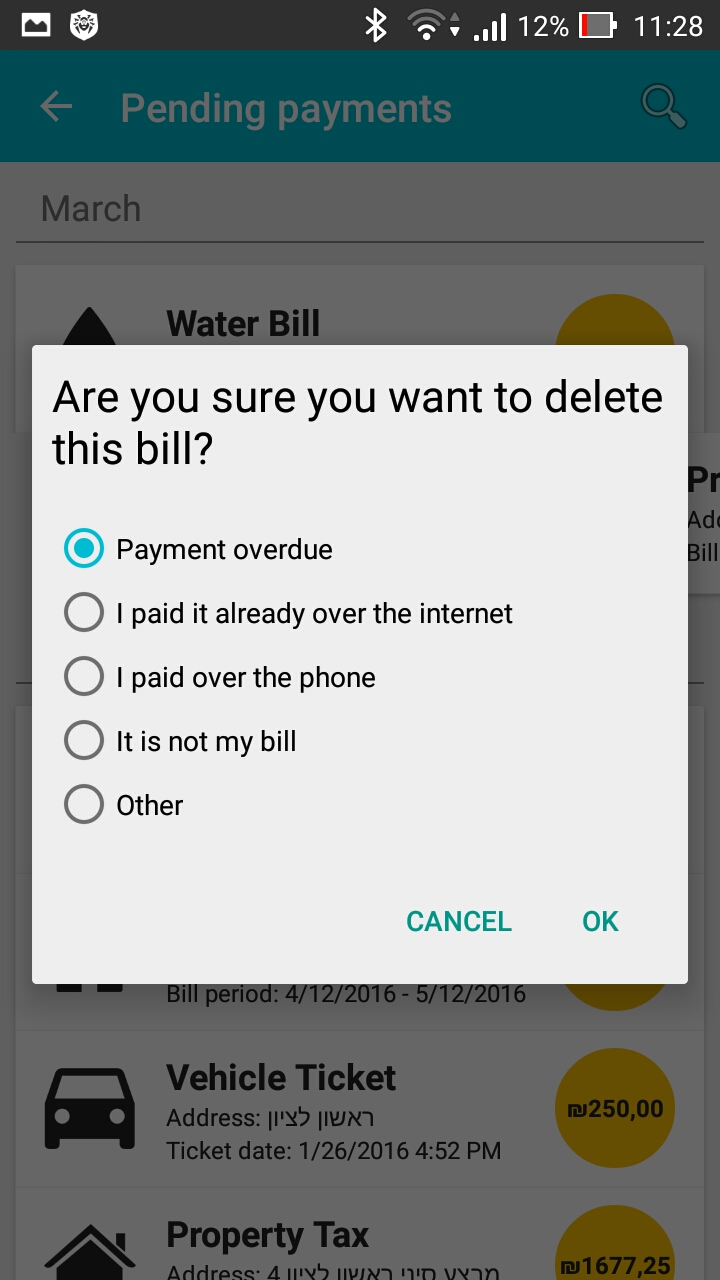Pick the It is not my bill reason

point(181,741)
